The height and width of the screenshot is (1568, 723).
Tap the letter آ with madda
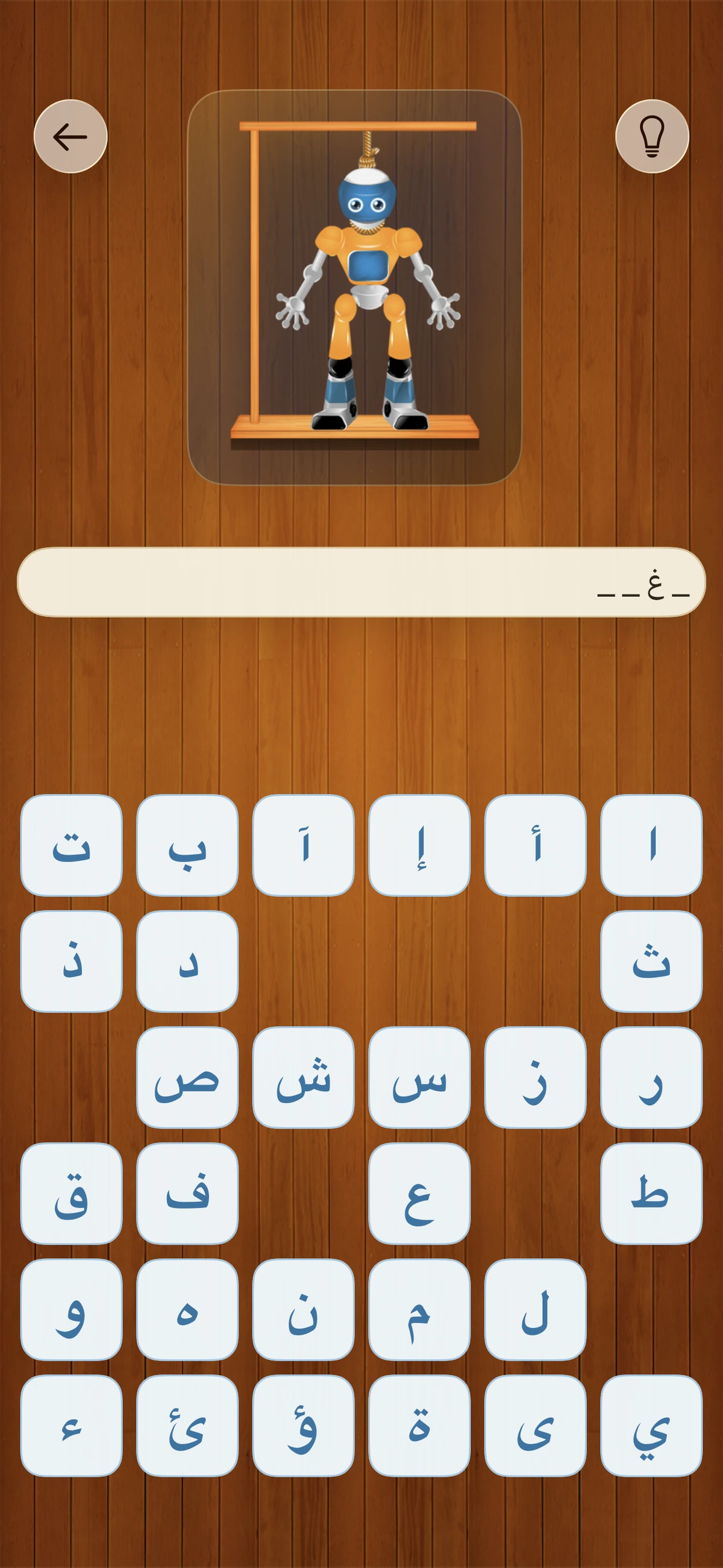[x=303, y=845]
